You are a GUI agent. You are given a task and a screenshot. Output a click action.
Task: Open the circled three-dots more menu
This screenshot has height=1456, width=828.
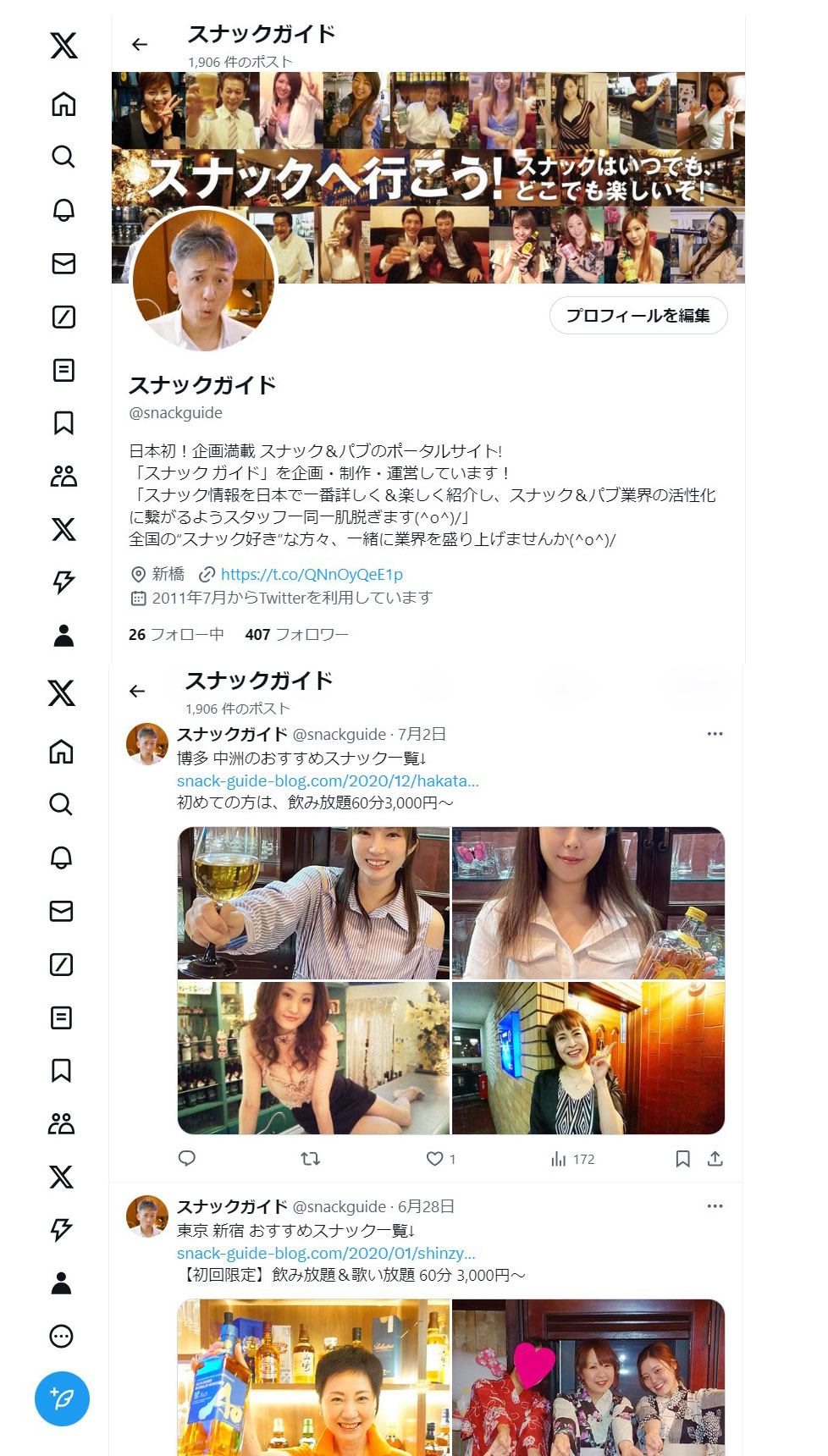click(x=62, y=1337)
